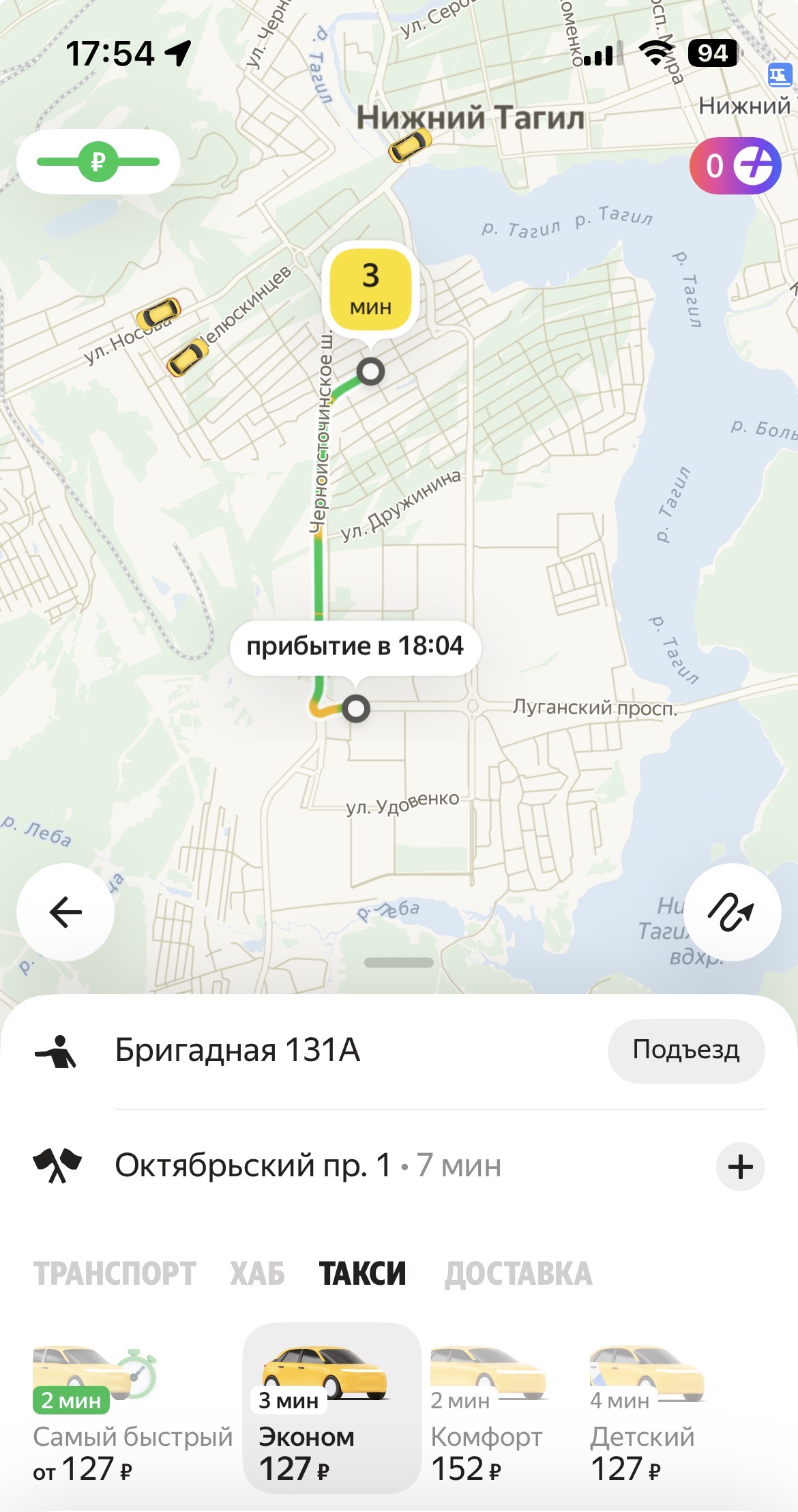This screenshot has width=798, height=1512.
Task: Choose the Детский tariff
Action: [x=642, y=1412]
